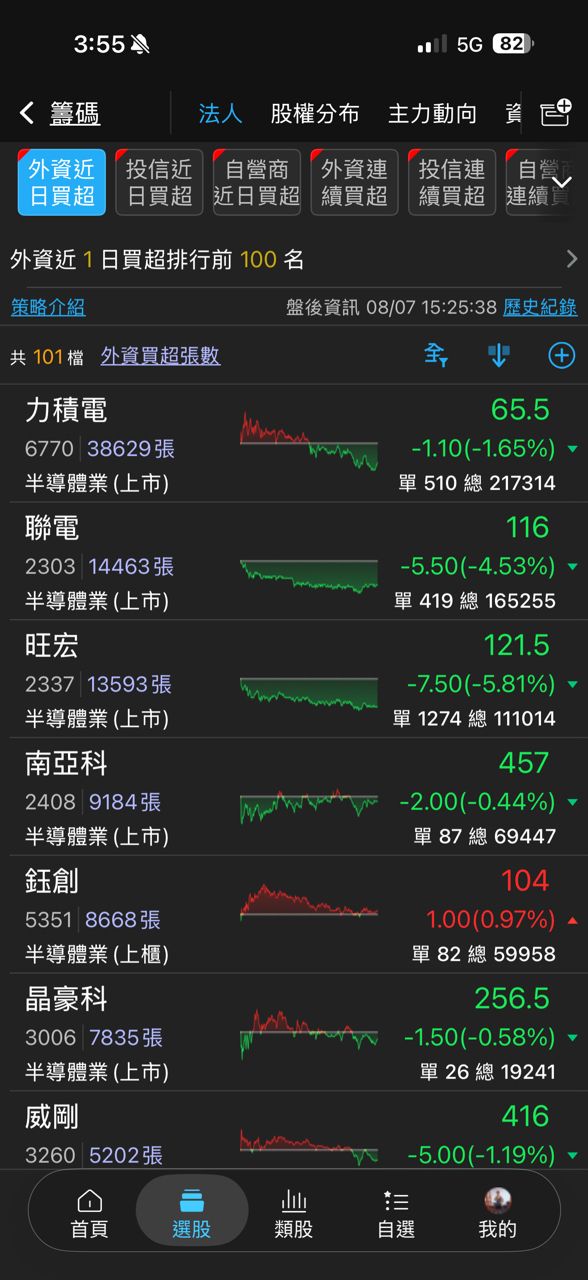Viewport: 588px width, 1280px height.
Task: Select the 投信近日買超 chip
Action: point(159,182)
